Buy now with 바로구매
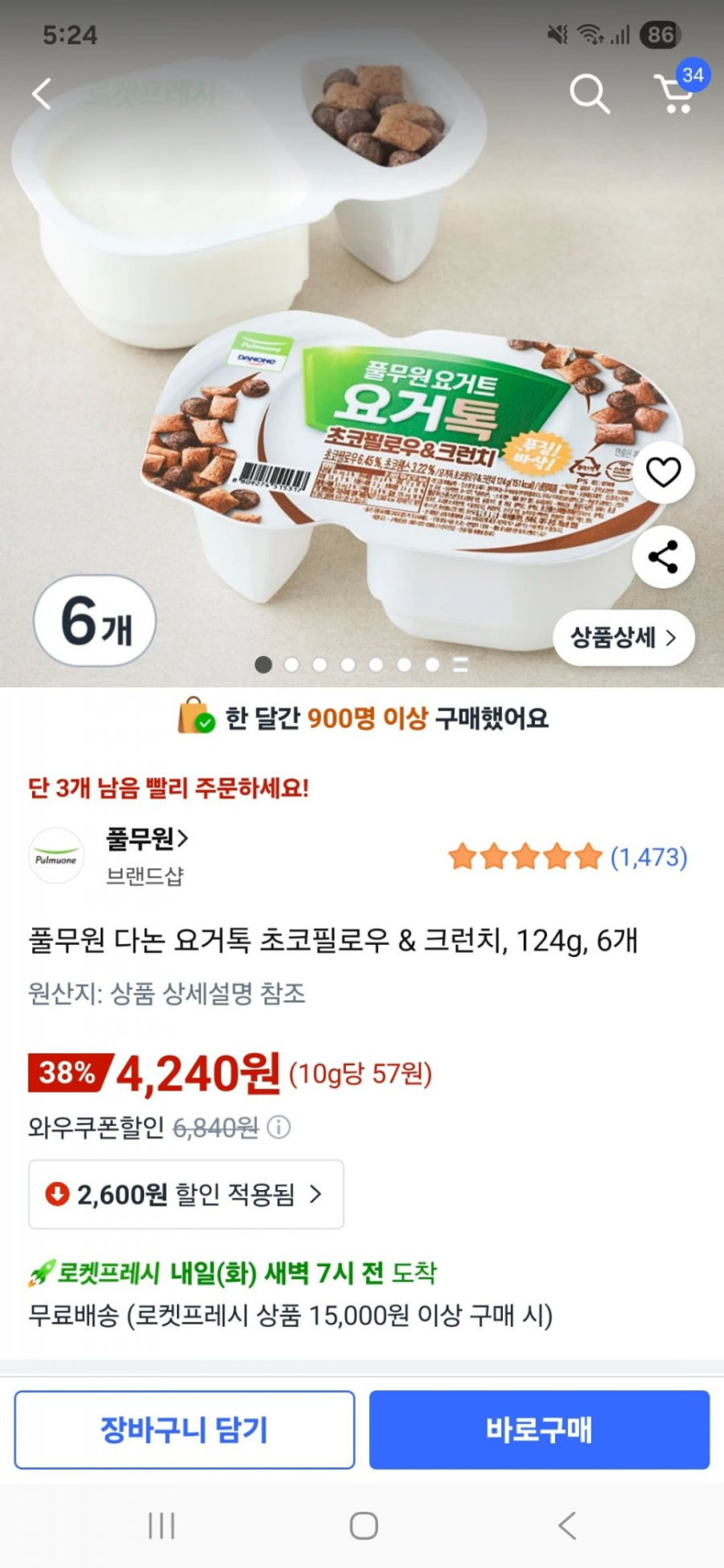Screen dimensions: 724x1568 pyautogui.click(x=539, y=1429)
